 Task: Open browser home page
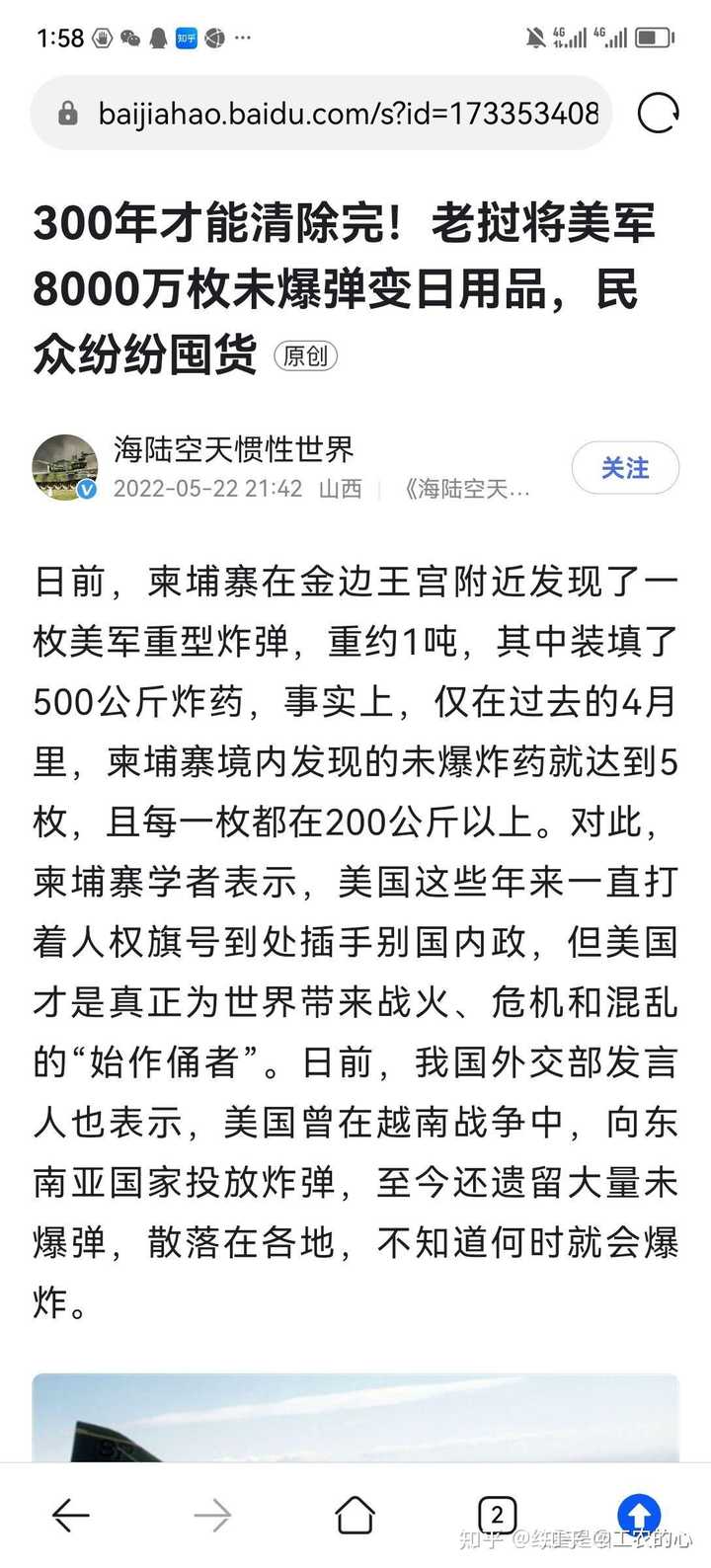pyautogui.click(x=355, y=1515)
